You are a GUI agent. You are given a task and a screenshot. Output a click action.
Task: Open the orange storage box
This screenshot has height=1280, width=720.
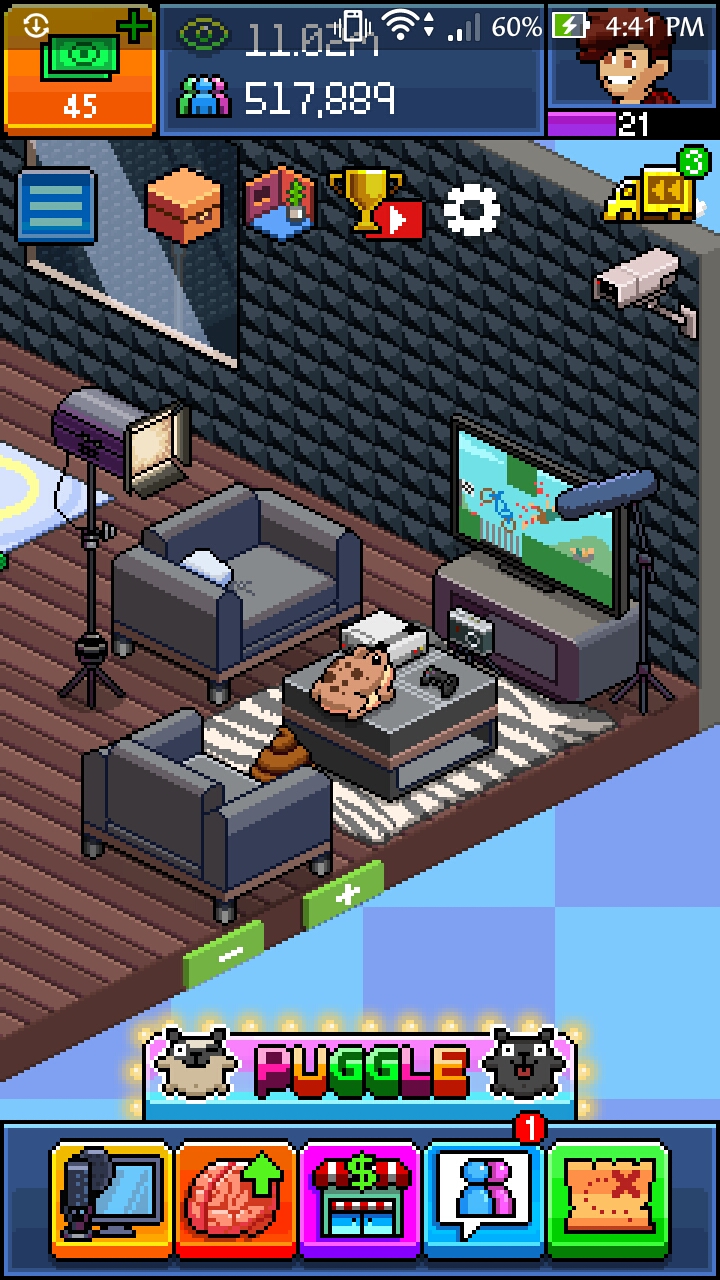tap(183, 204)
